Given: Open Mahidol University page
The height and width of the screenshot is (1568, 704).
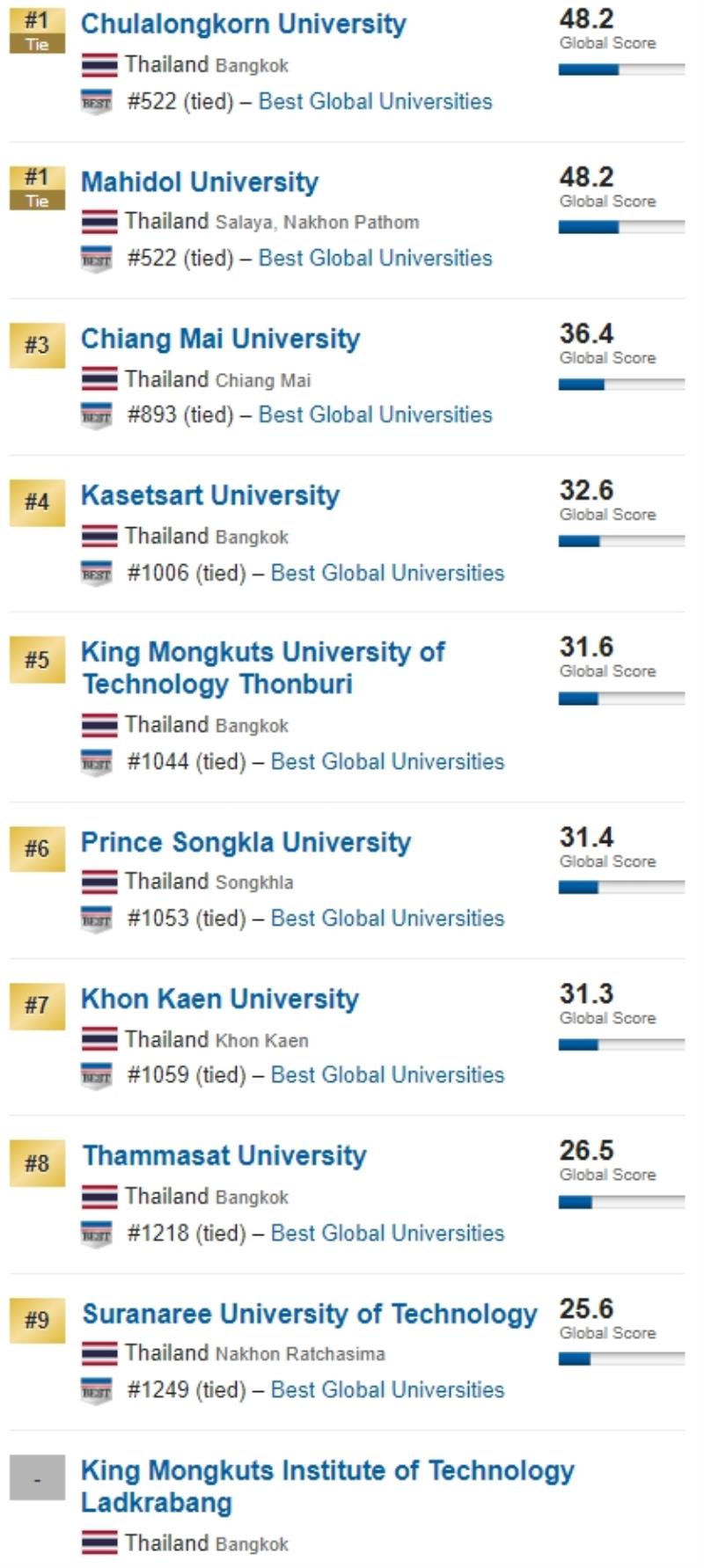Looking at the screenshot, I should 200,182.
